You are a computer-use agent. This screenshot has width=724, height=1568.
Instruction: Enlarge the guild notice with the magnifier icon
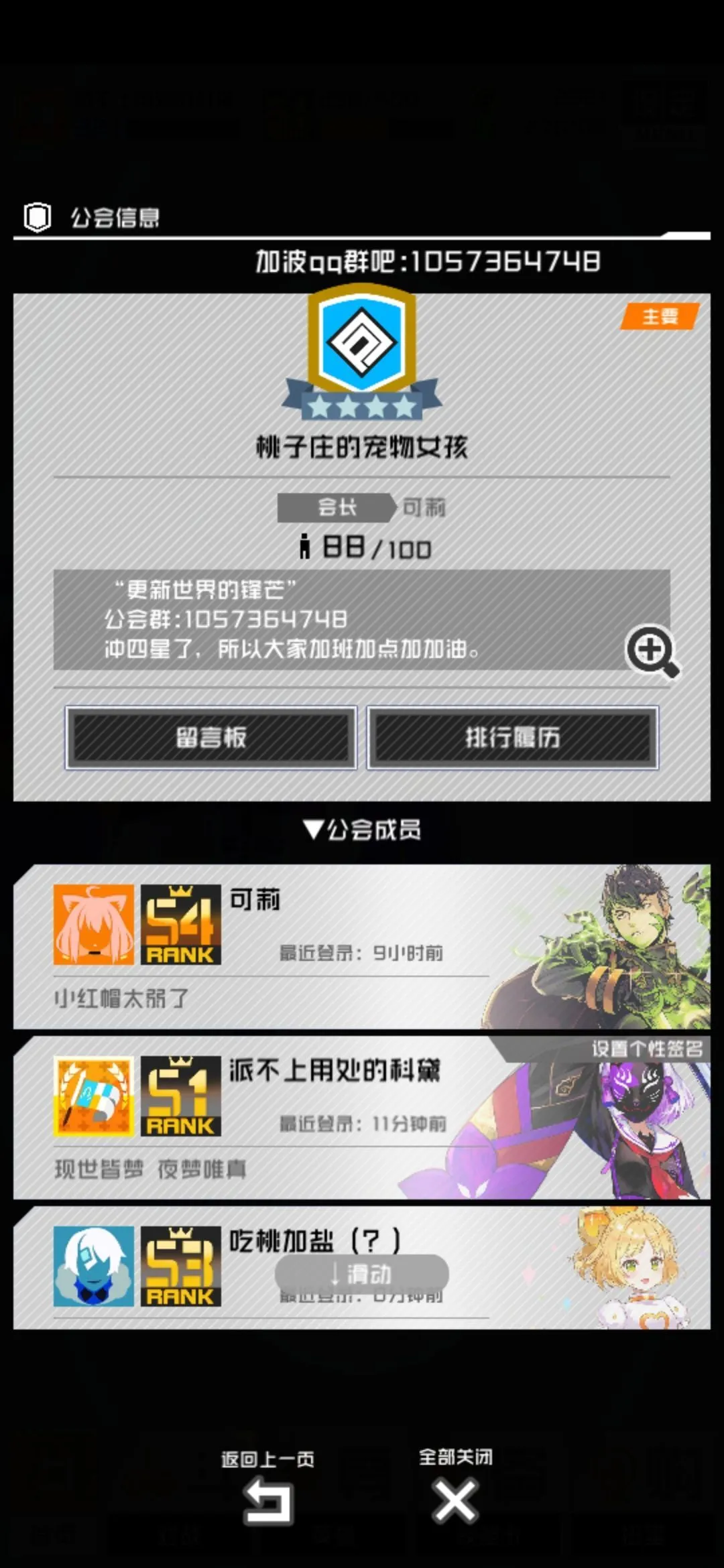652,651
